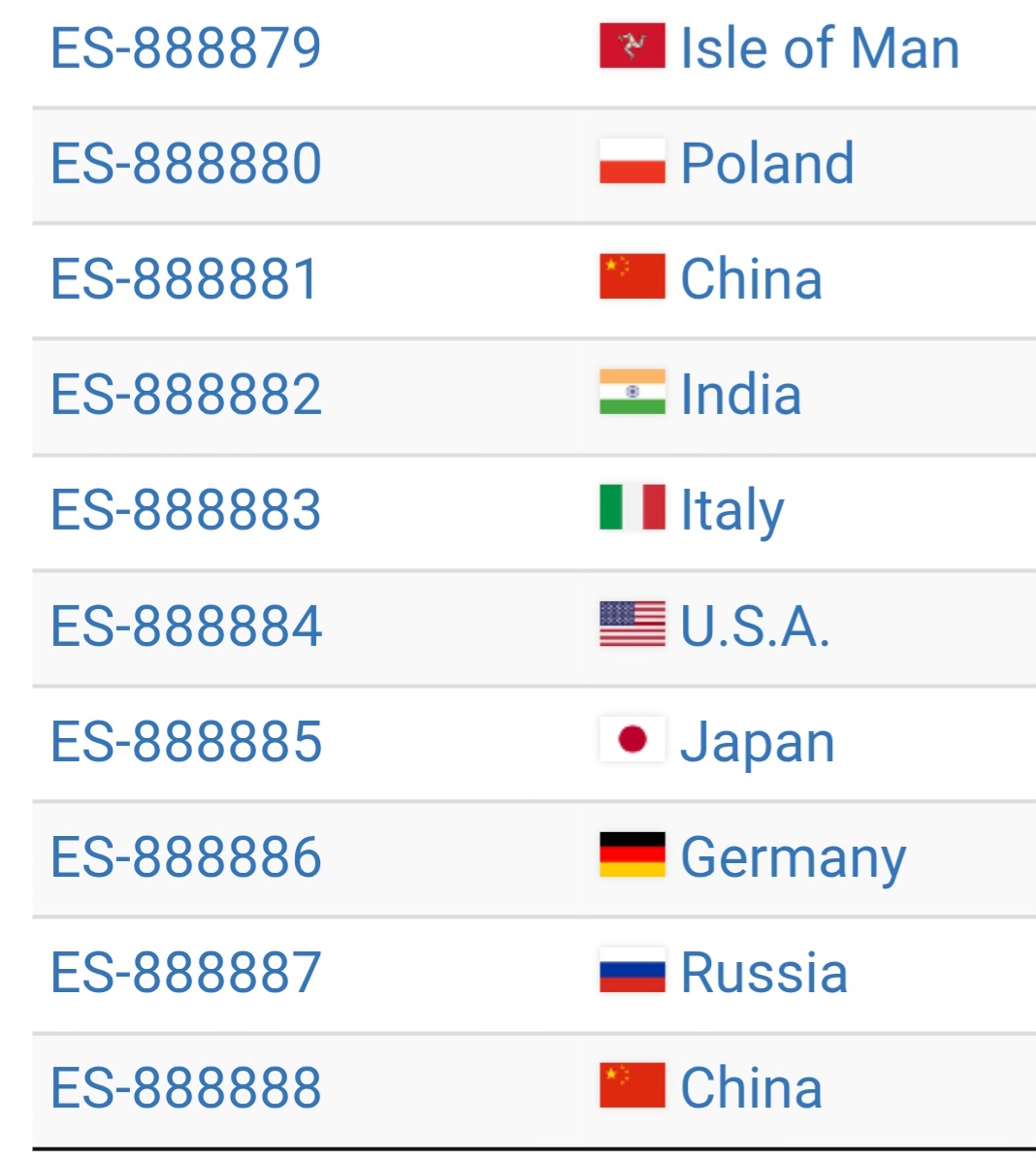Select the U.S.A. country link

(755, 626)
